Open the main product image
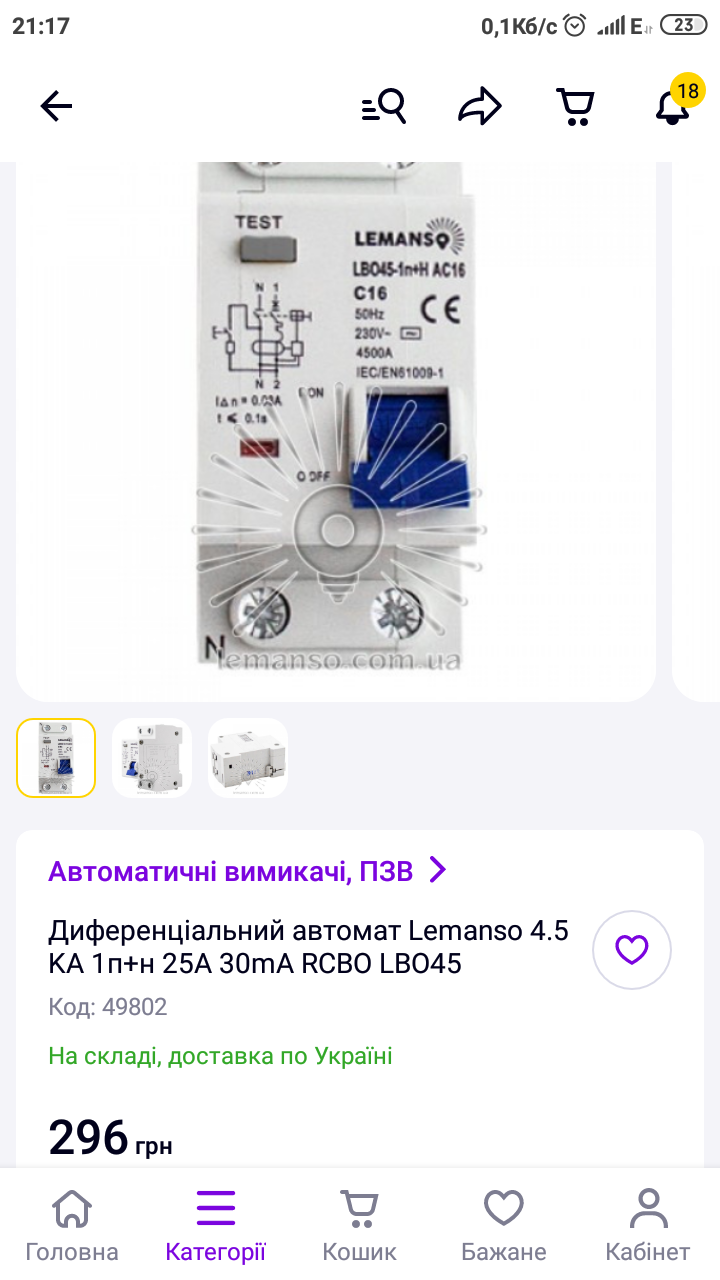The width and height of the screenshot is (720, 1280). point(336,430)
